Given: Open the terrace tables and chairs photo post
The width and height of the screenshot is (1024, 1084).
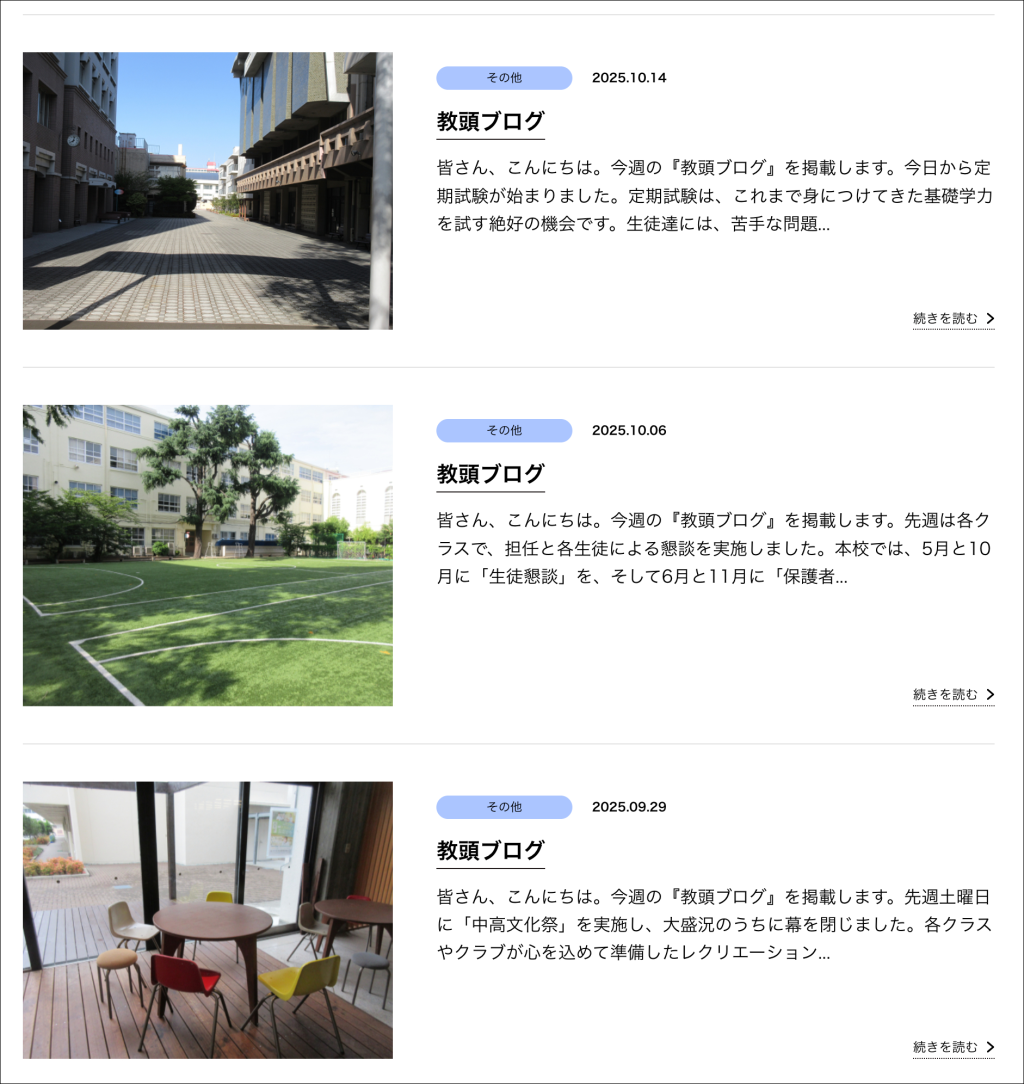Looking at the screenshot, I should pos(207,919).
